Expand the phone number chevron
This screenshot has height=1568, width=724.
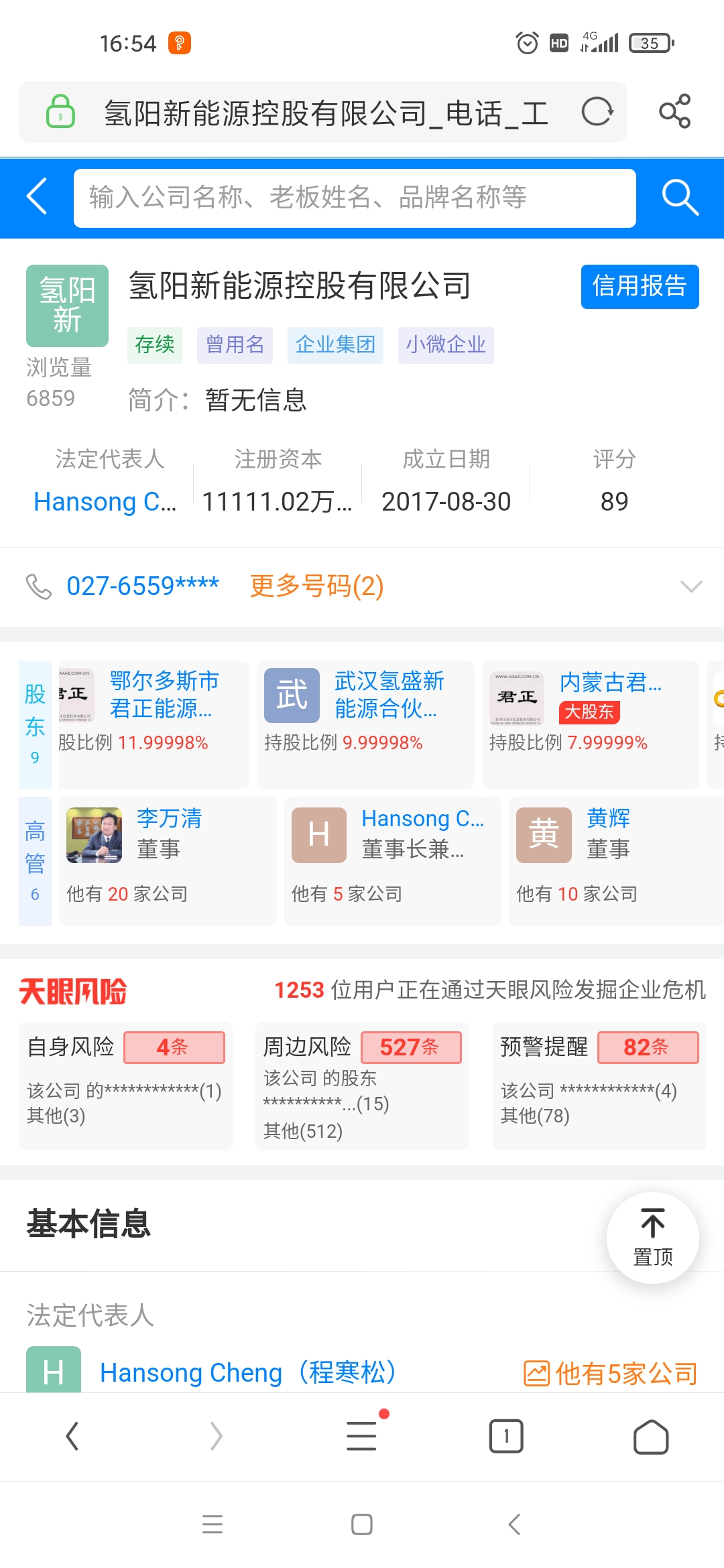point(690,586)
